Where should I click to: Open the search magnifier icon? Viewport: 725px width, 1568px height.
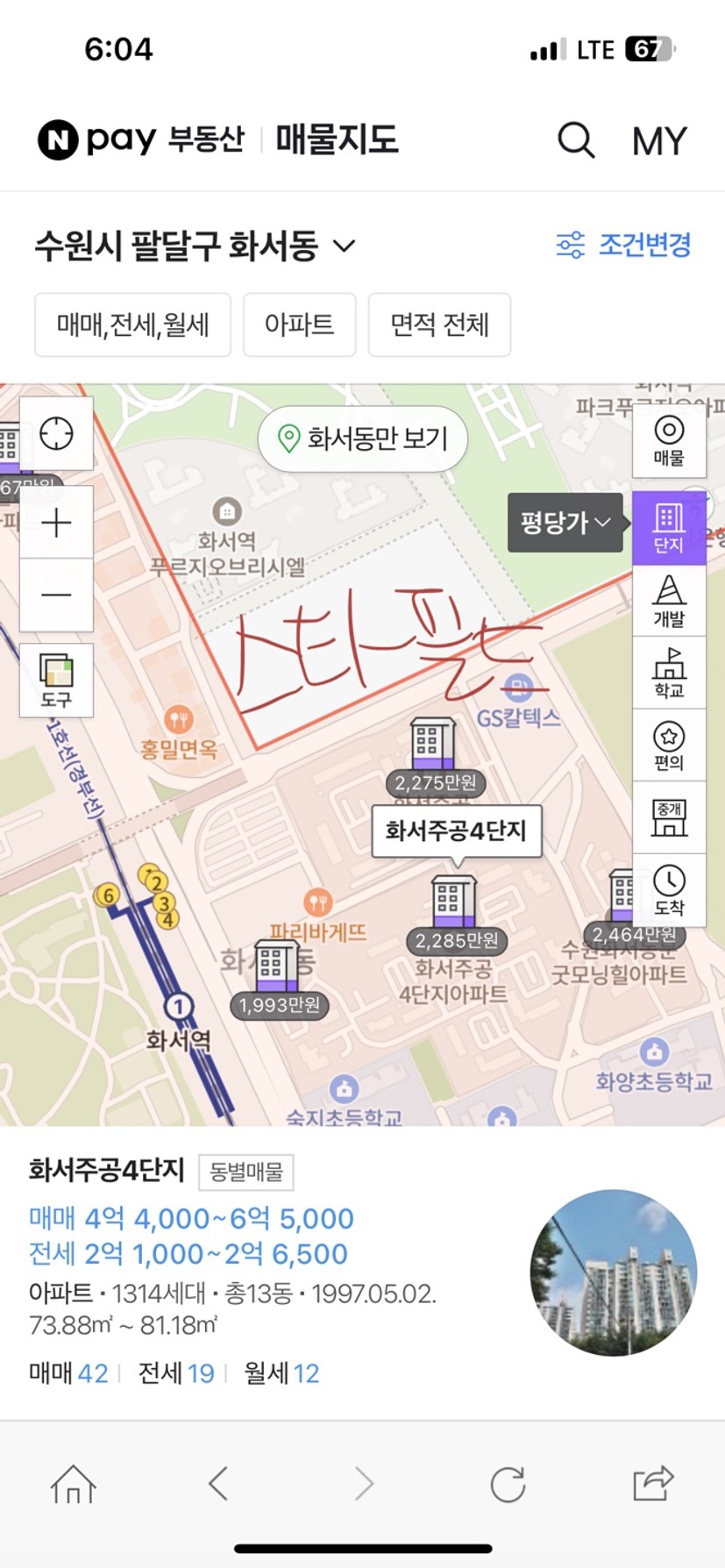point(576,139)
